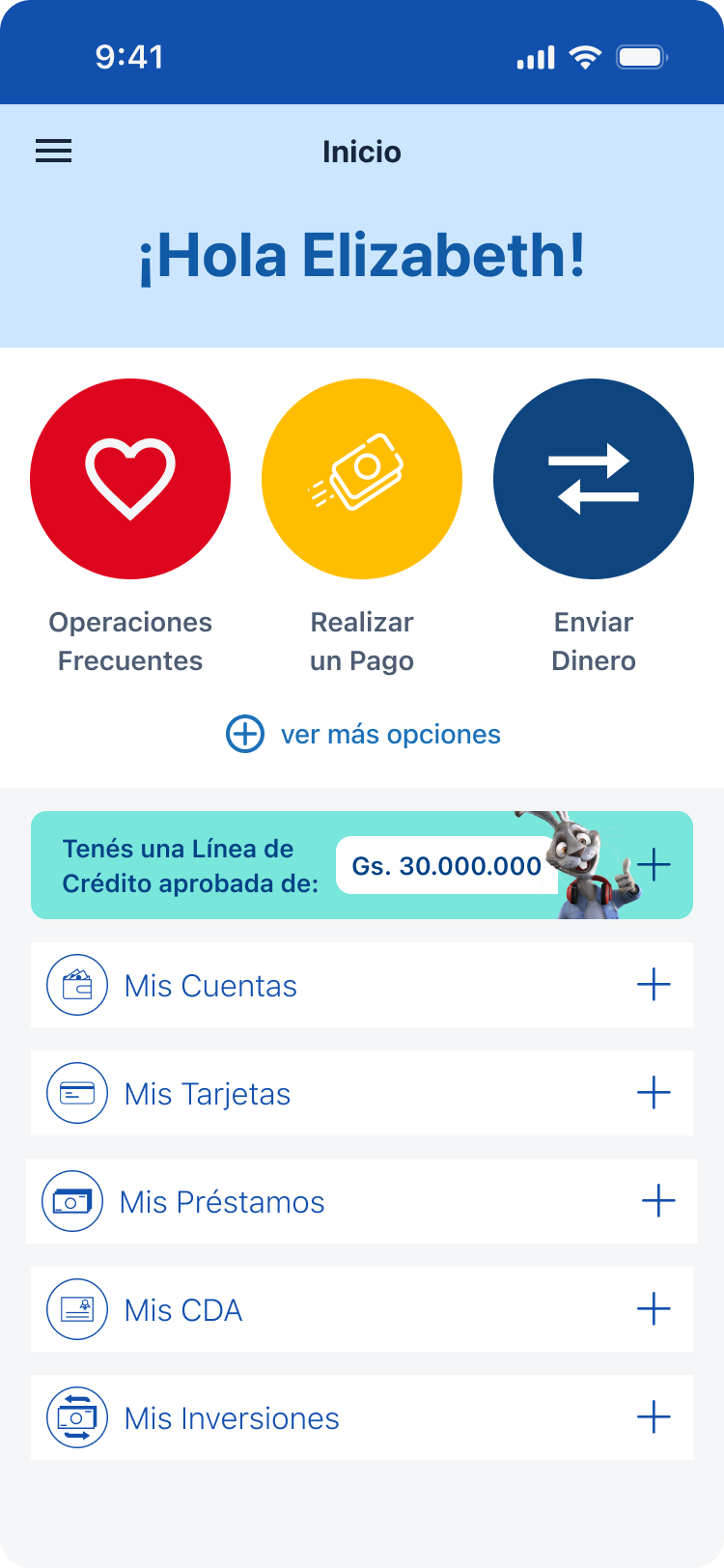Expand Mis Cuentas
This screenshot has height=1568, width=724.
[654, 985]
